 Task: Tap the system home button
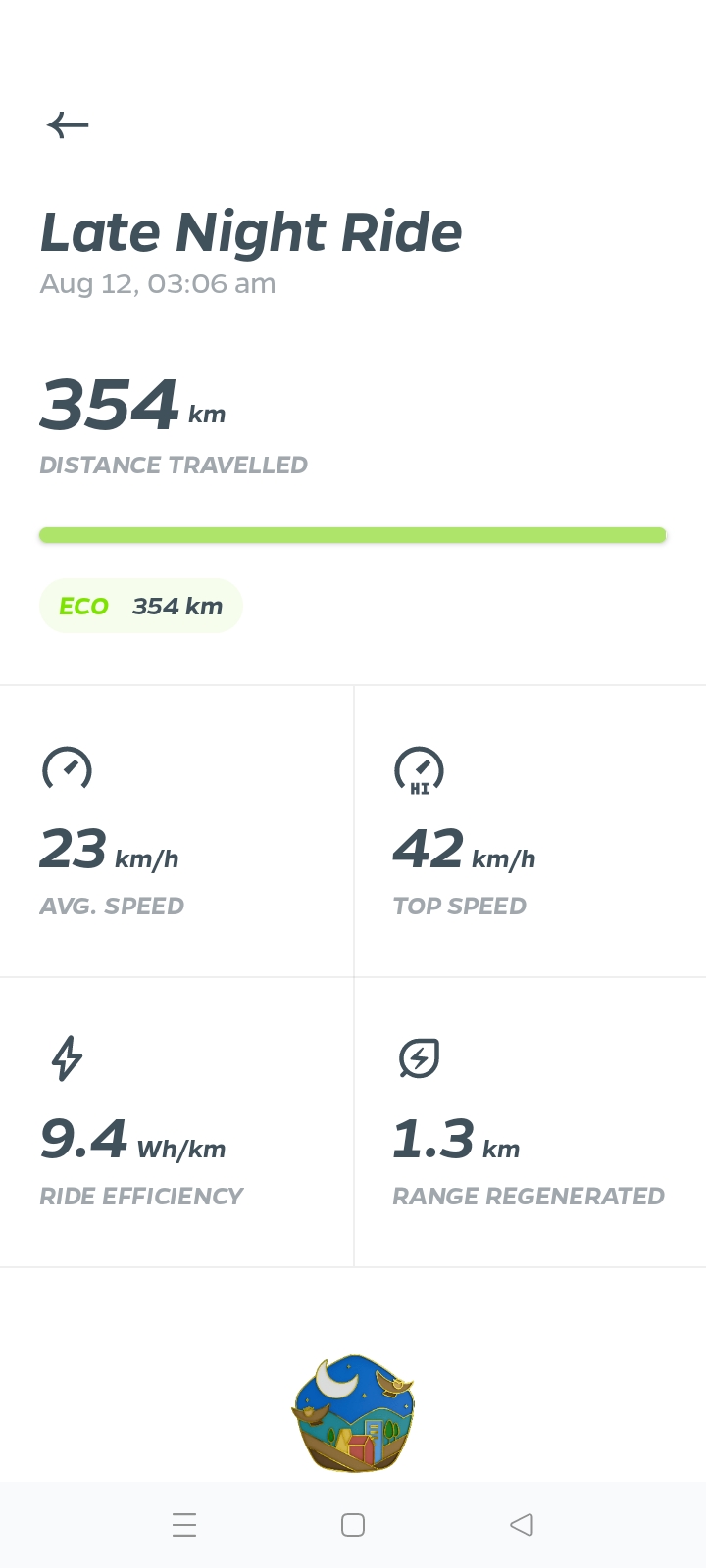(353, 1525)
